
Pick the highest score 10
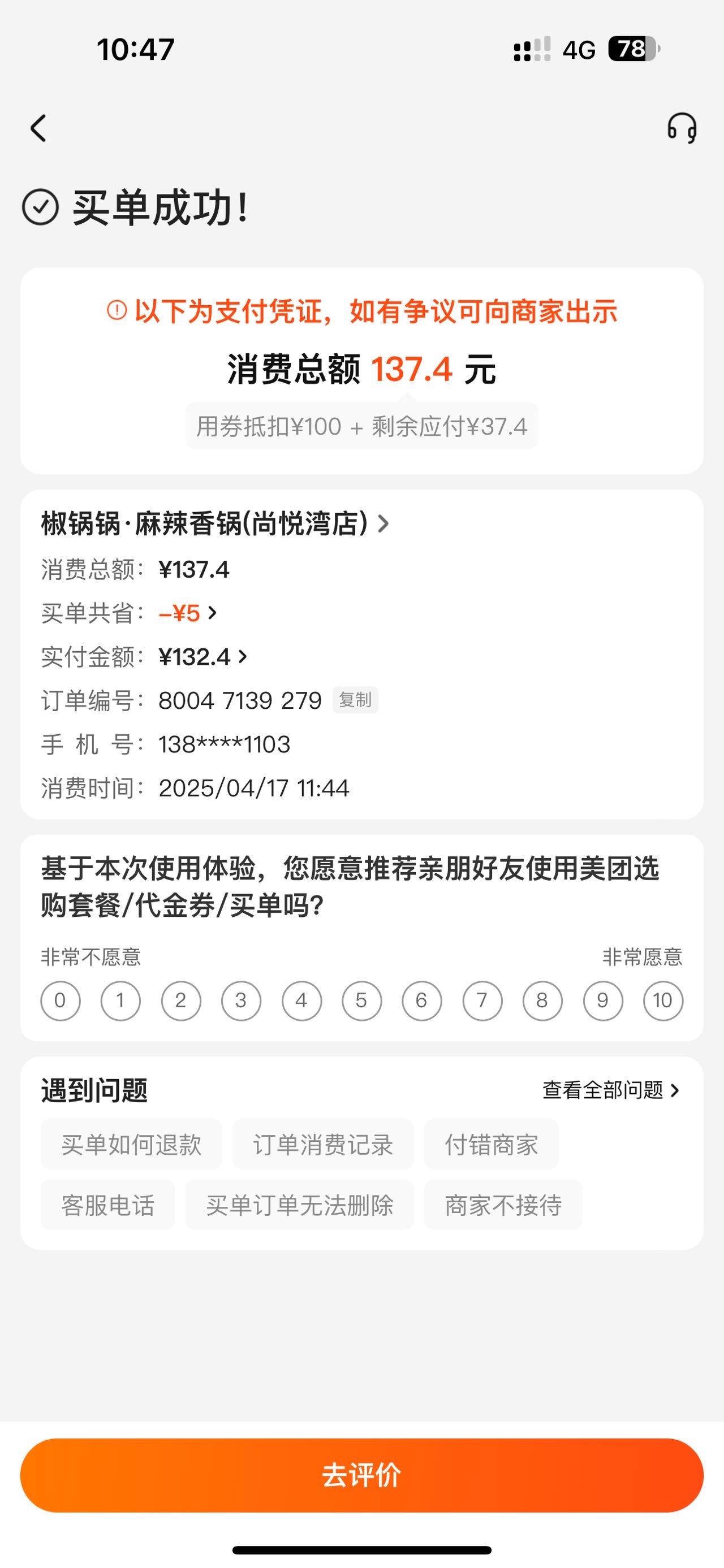663,1000
